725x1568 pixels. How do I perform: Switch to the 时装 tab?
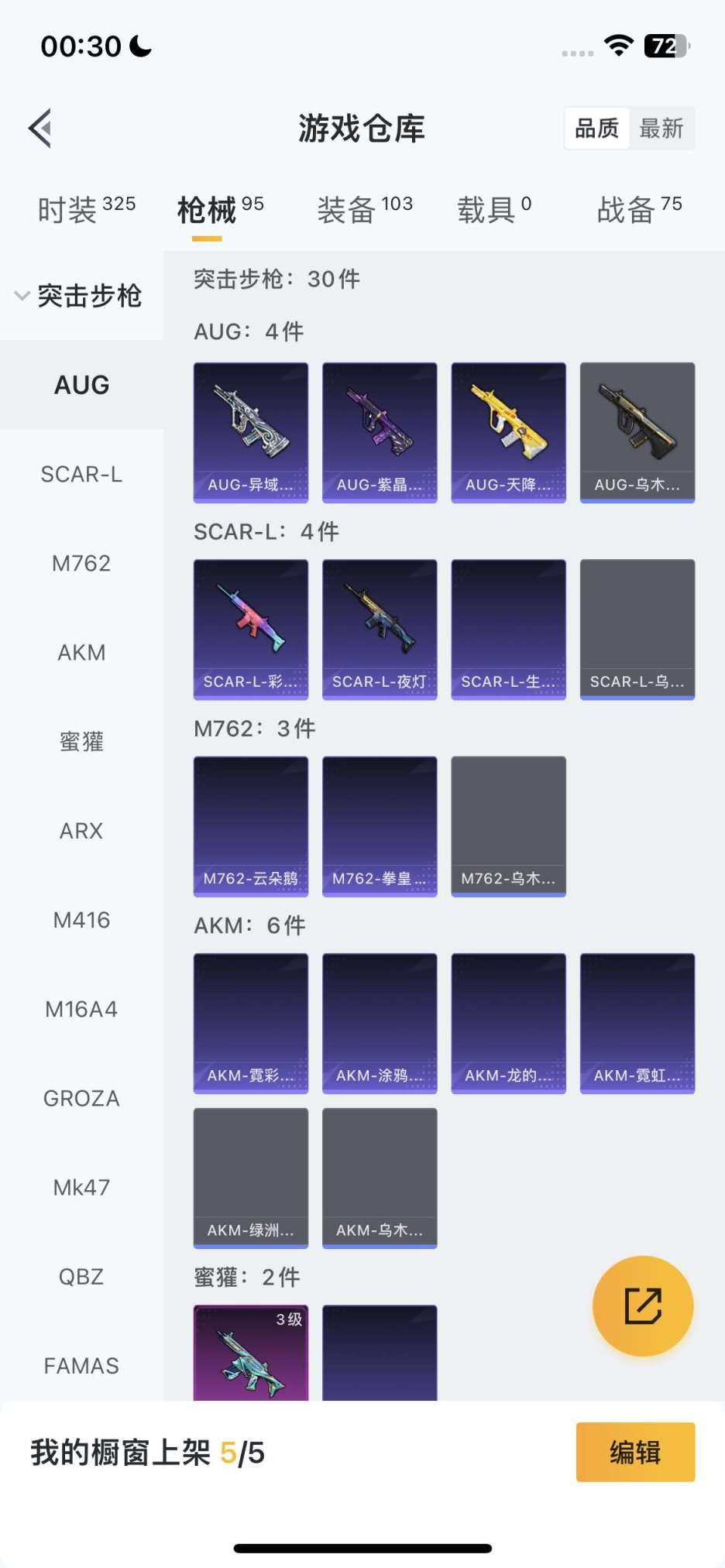(86, 209)
